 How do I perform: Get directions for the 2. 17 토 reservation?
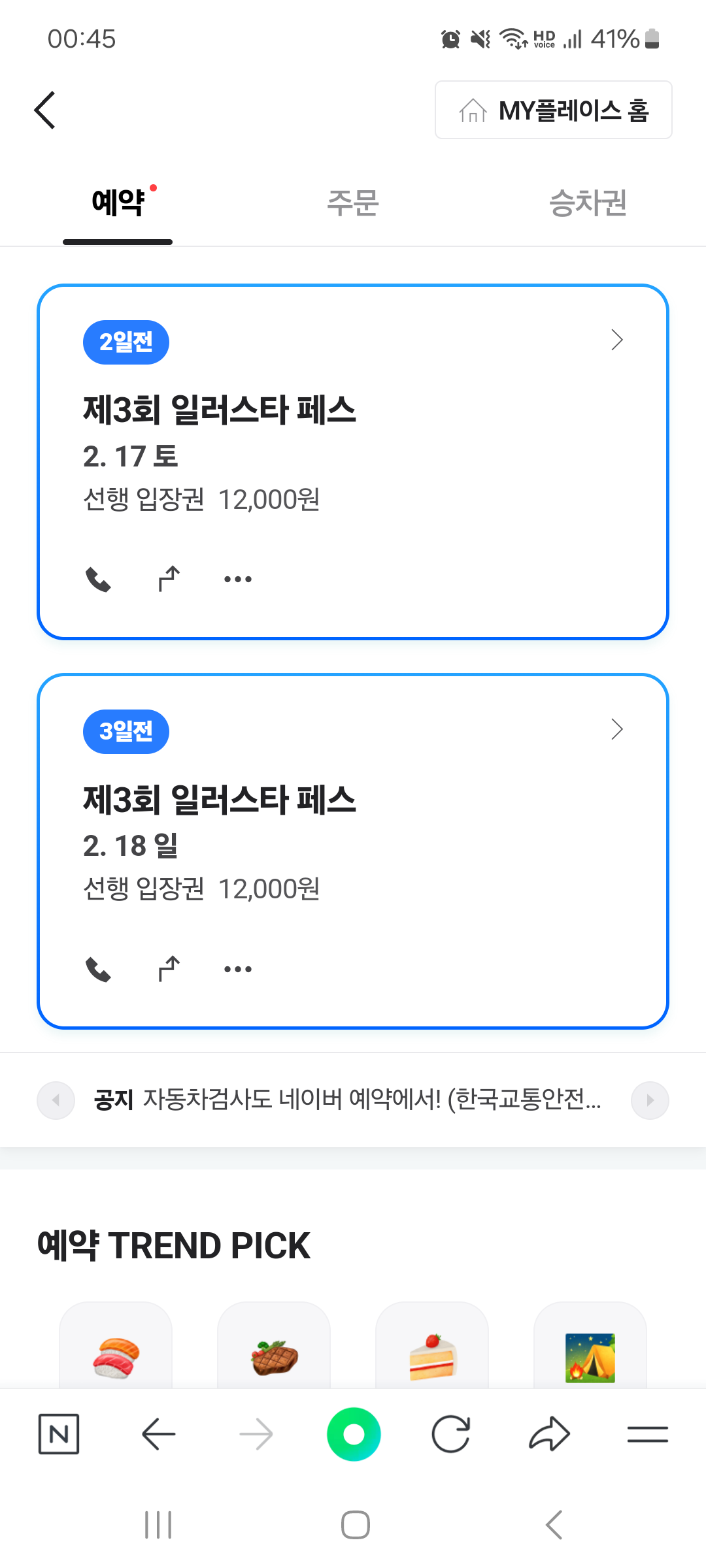coord(169,579)
